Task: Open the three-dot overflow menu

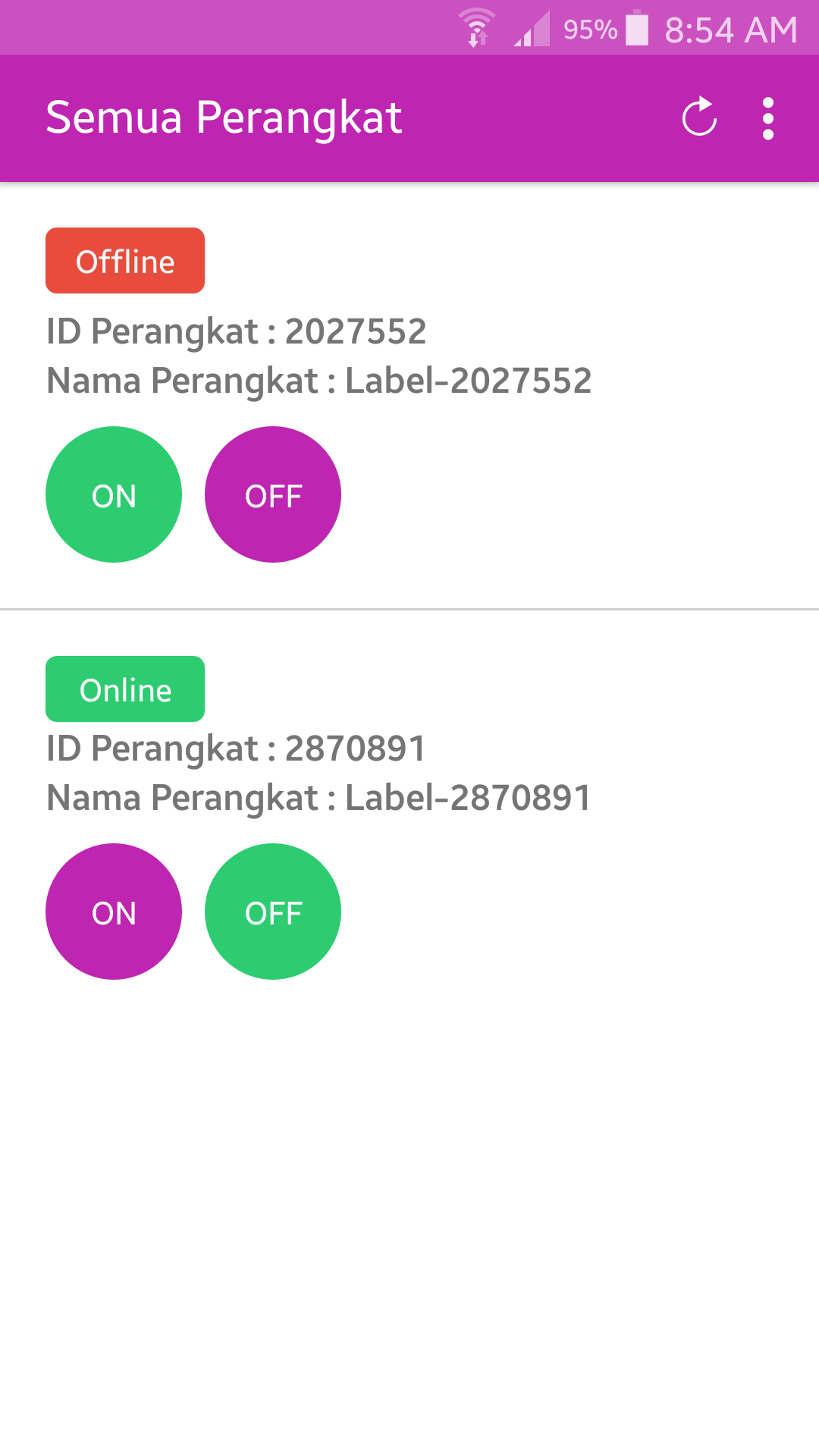Action: coord(767,118)
